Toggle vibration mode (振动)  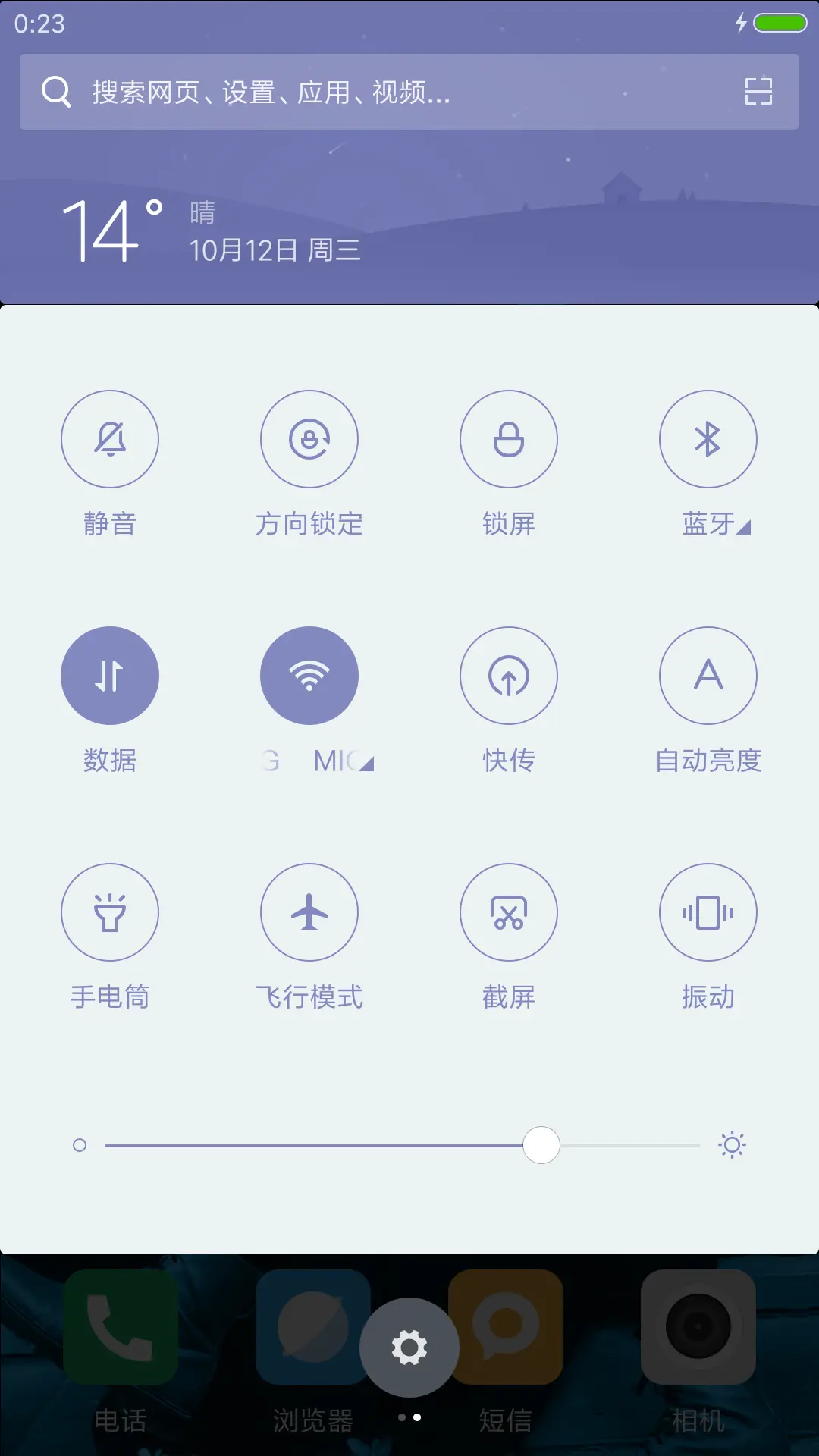pos(708,912)
